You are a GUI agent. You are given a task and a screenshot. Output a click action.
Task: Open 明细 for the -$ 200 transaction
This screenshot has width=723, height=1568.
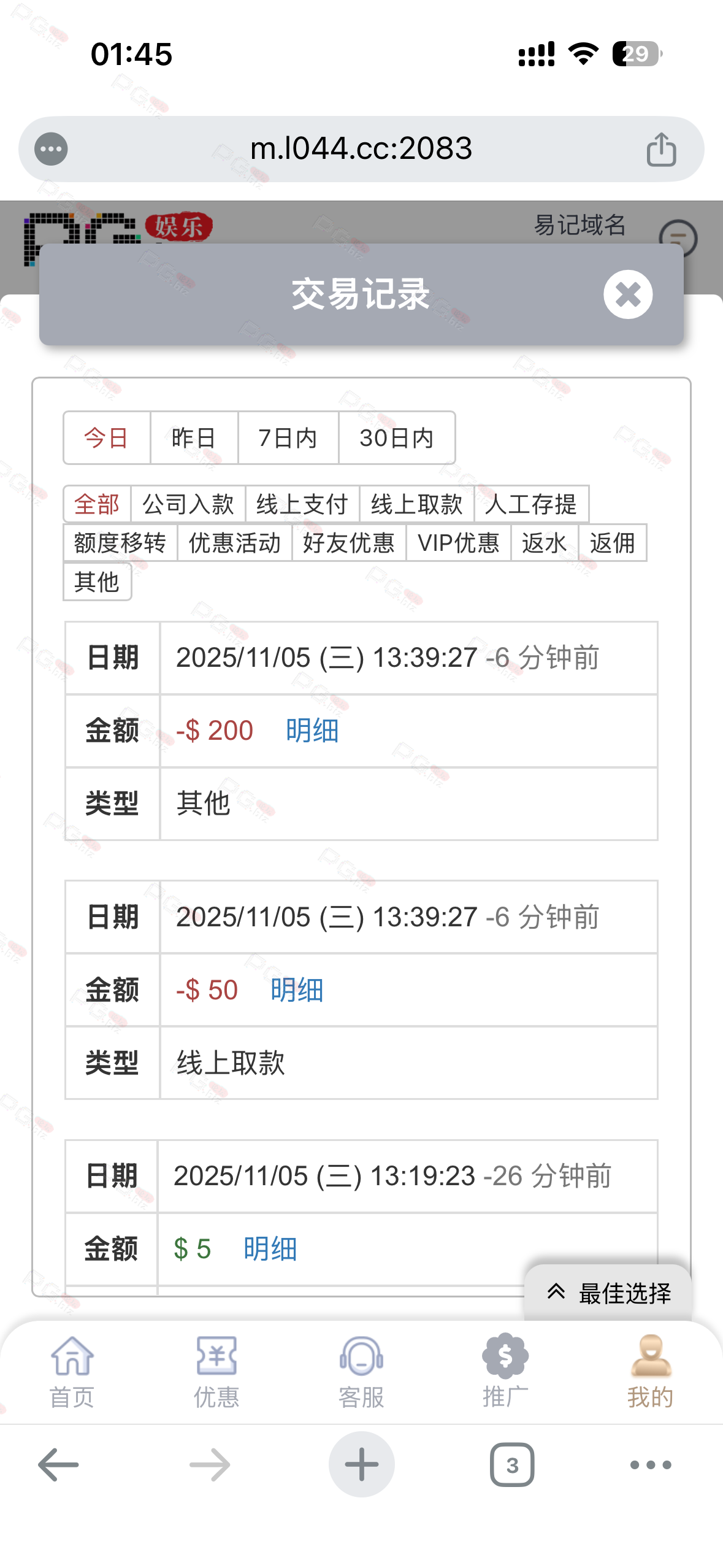coord(312,731)
